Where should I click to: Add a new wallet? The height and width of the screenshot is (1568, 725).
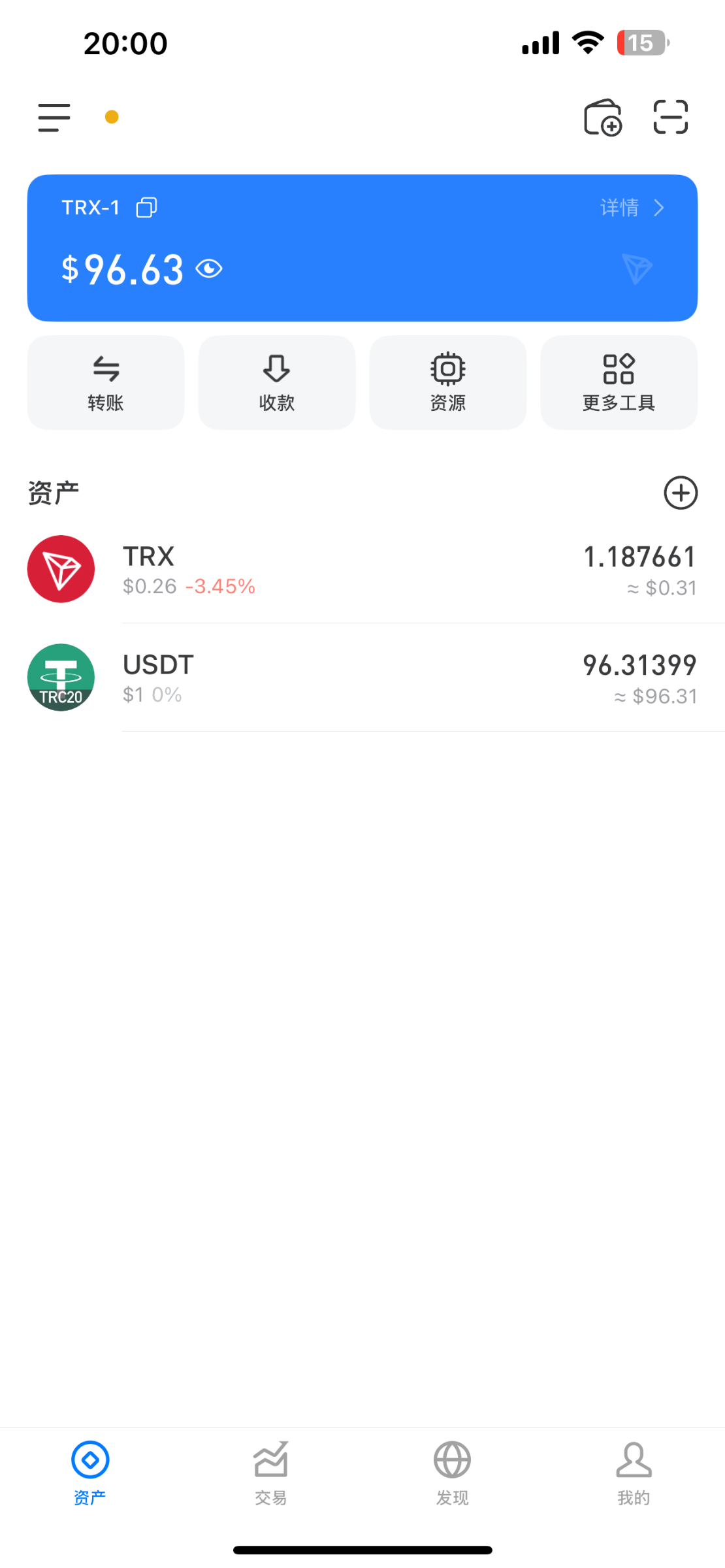point(602,118)
